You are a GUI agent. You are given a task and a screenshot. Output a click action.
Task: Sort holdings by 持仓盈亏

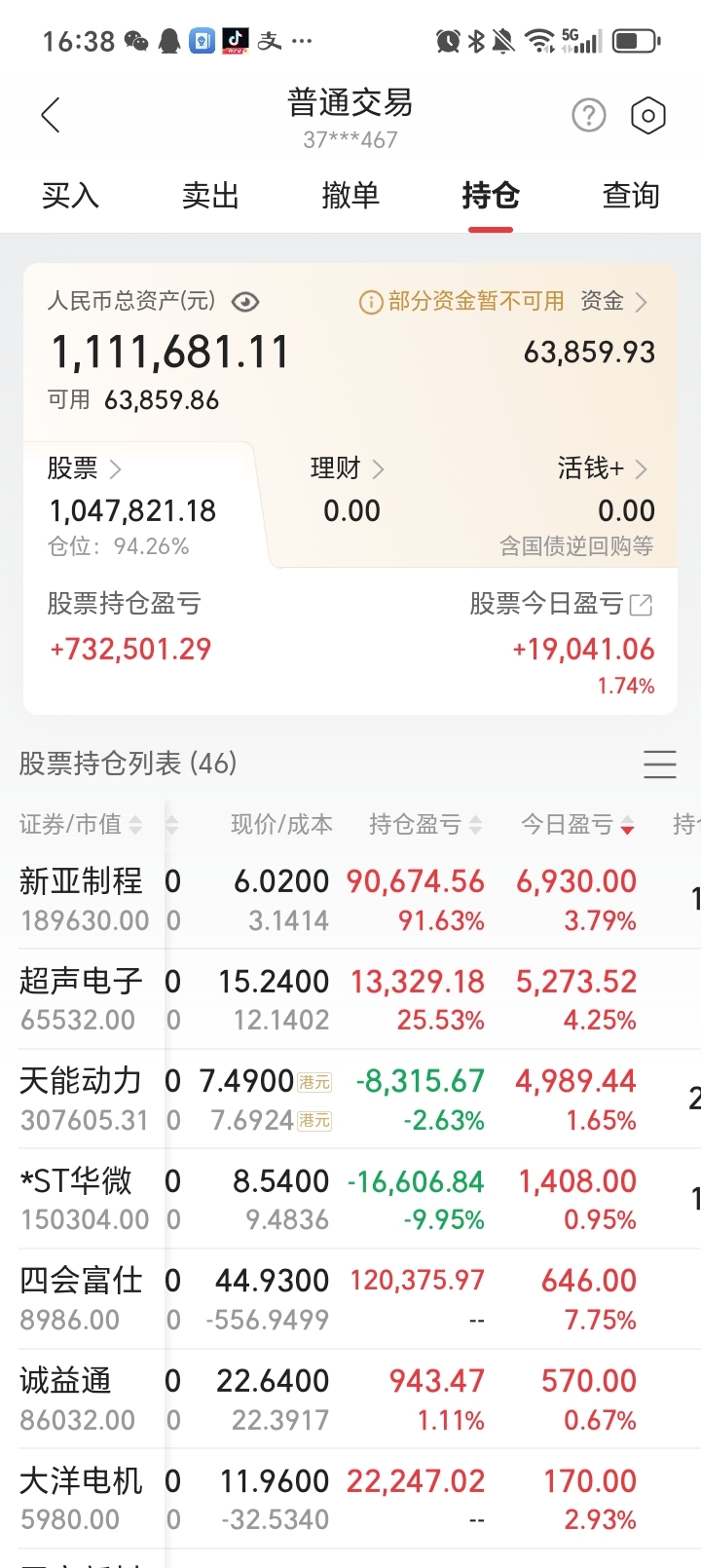tap(425, 825)
